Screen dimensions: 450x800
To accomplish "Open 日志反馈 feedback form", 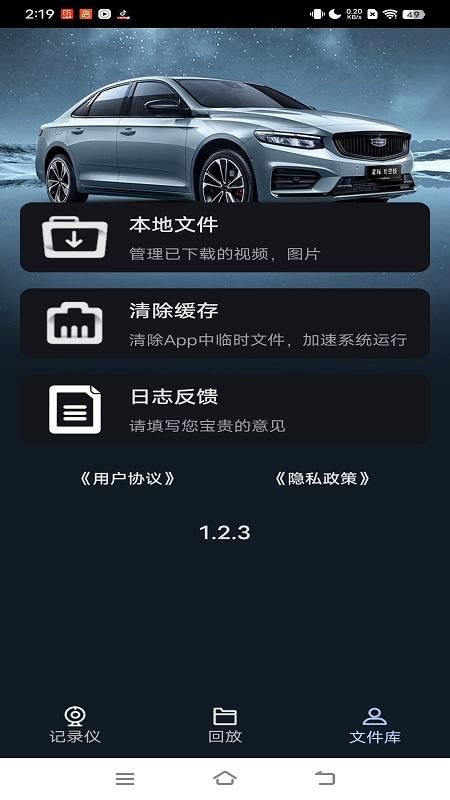I will click(x=224, y=409).
